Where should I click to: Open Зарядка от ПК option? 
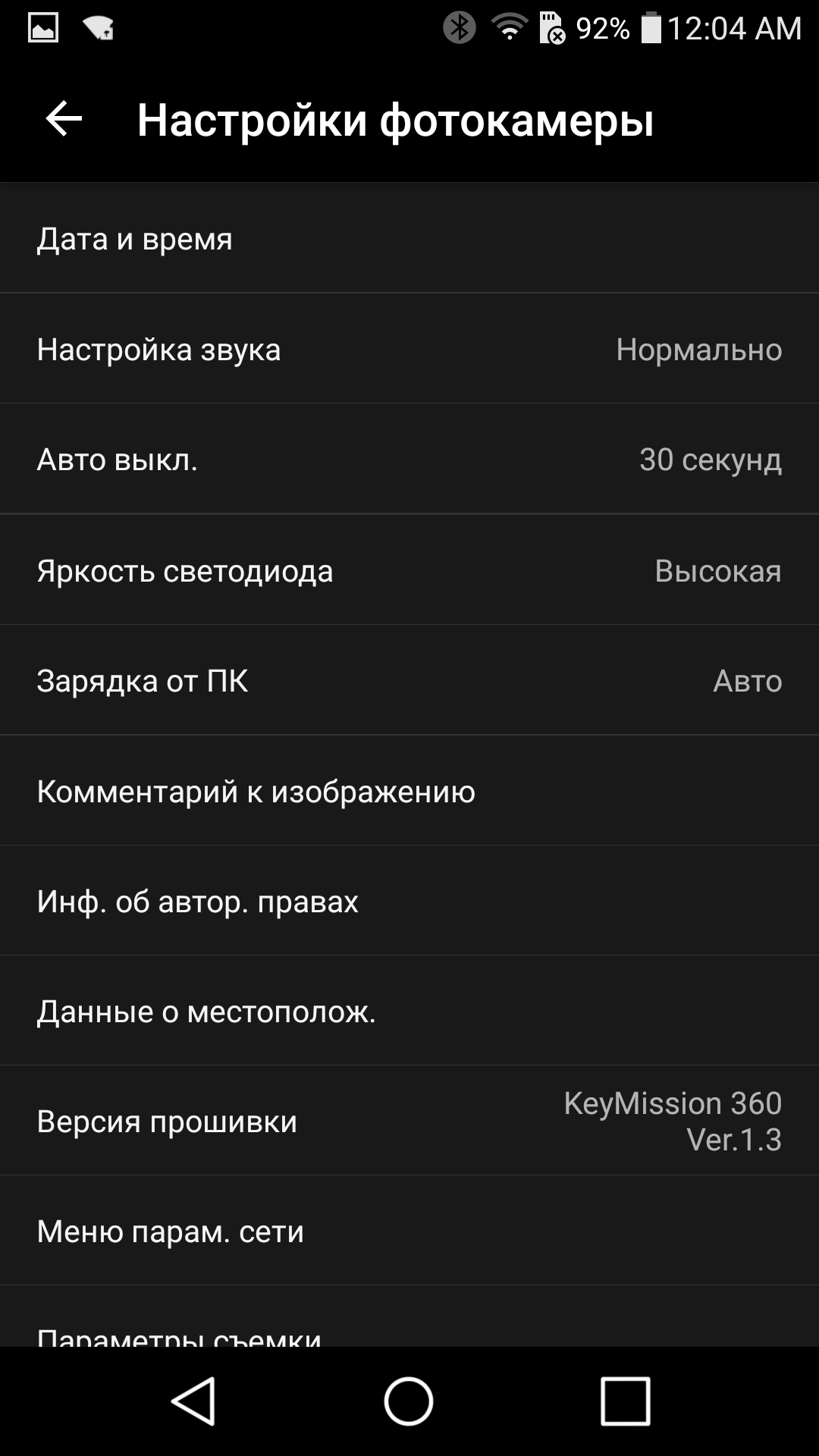[x=409, y=681]
